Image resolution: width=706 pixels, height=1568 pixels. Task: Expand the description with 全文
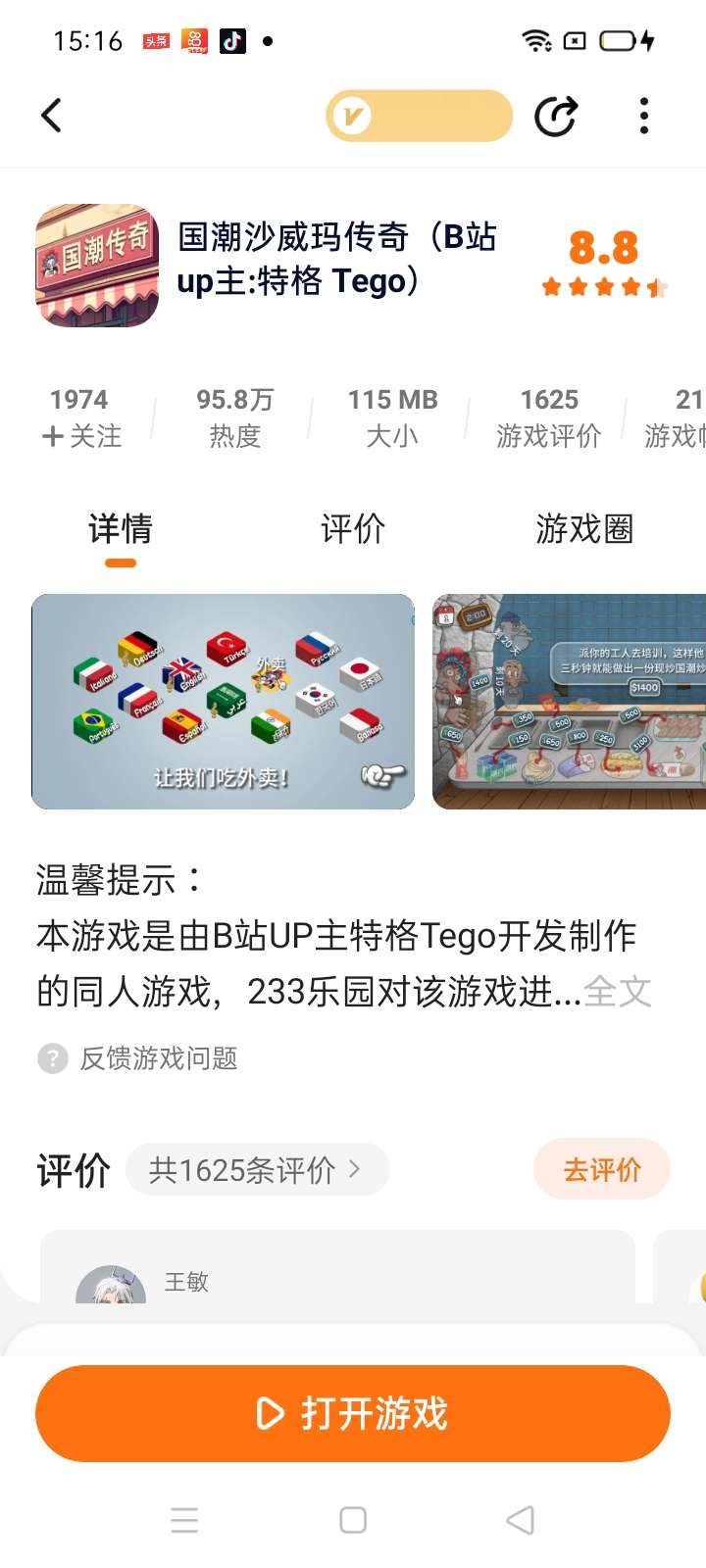(618, 992)
